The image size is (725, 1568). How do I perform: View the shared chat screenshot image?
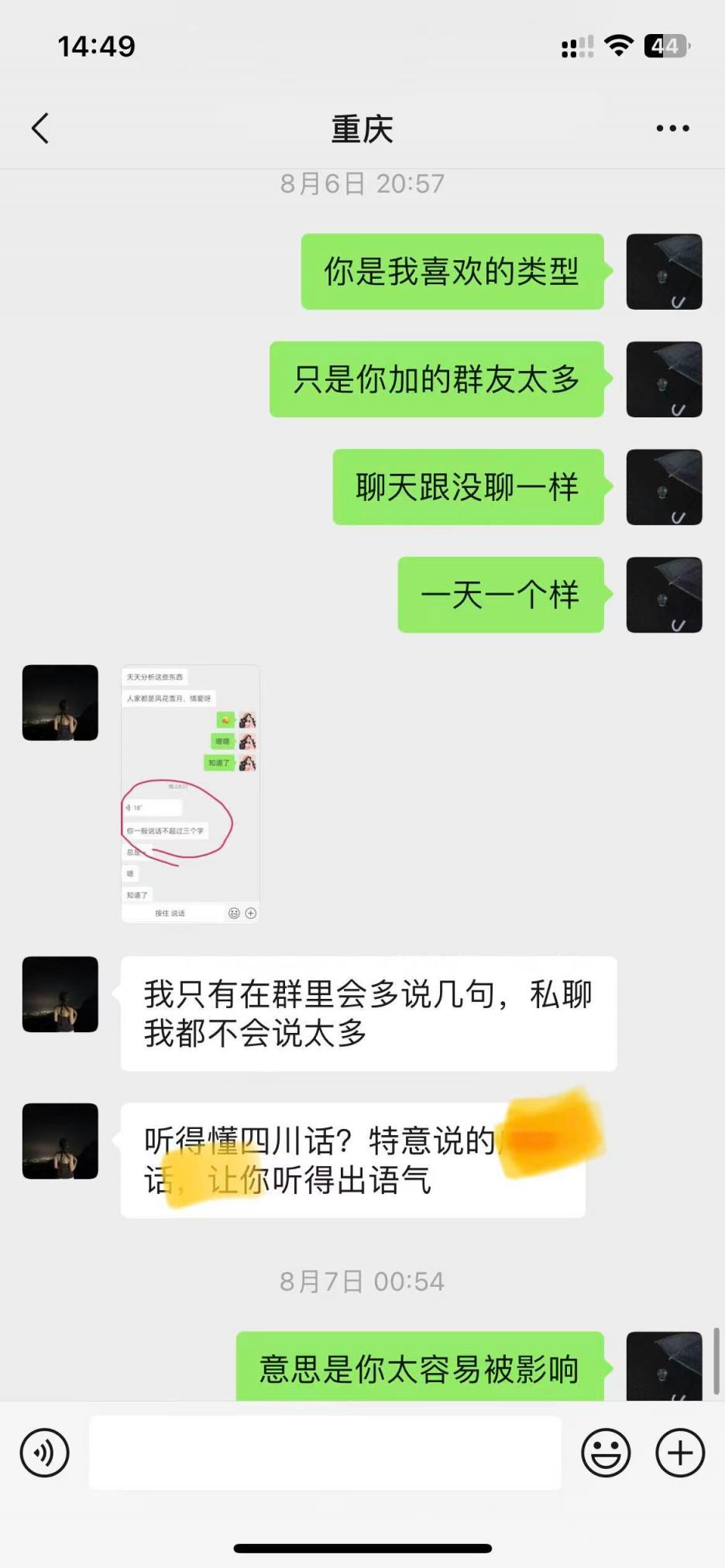191,794
